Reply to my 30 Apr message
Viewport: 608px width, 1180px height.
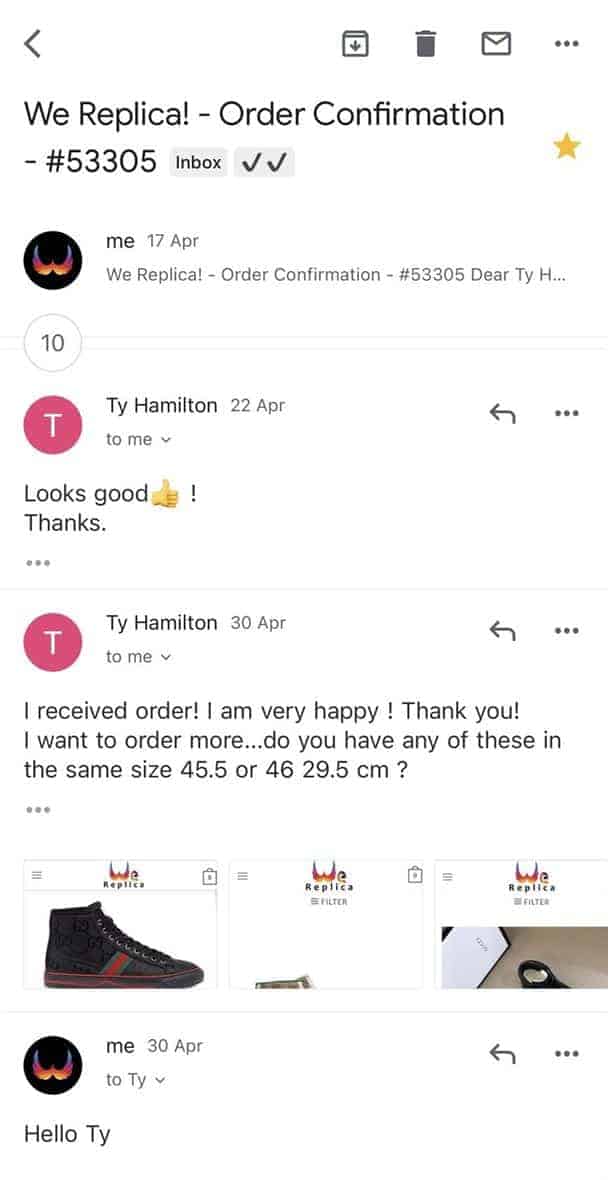pyautogui.click(x=502, y=1054)
